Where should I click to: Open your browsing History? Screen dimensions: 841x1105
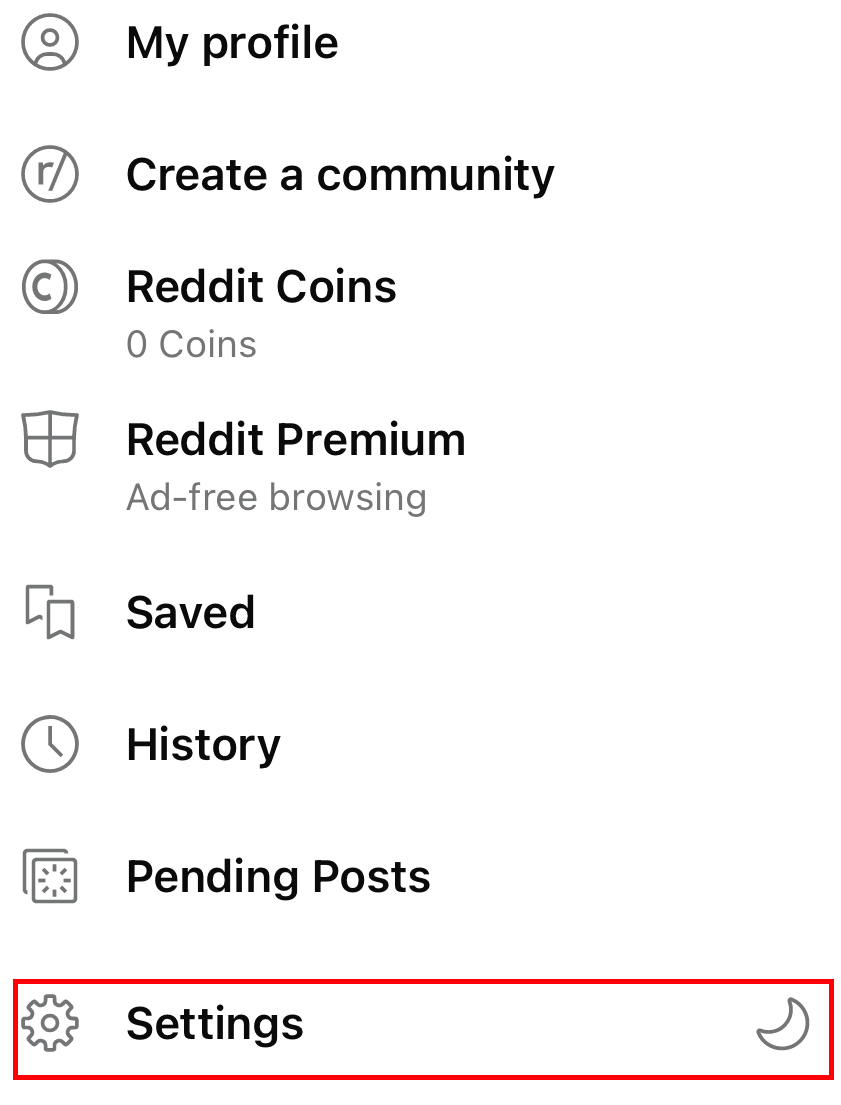[x=203, y=744]
